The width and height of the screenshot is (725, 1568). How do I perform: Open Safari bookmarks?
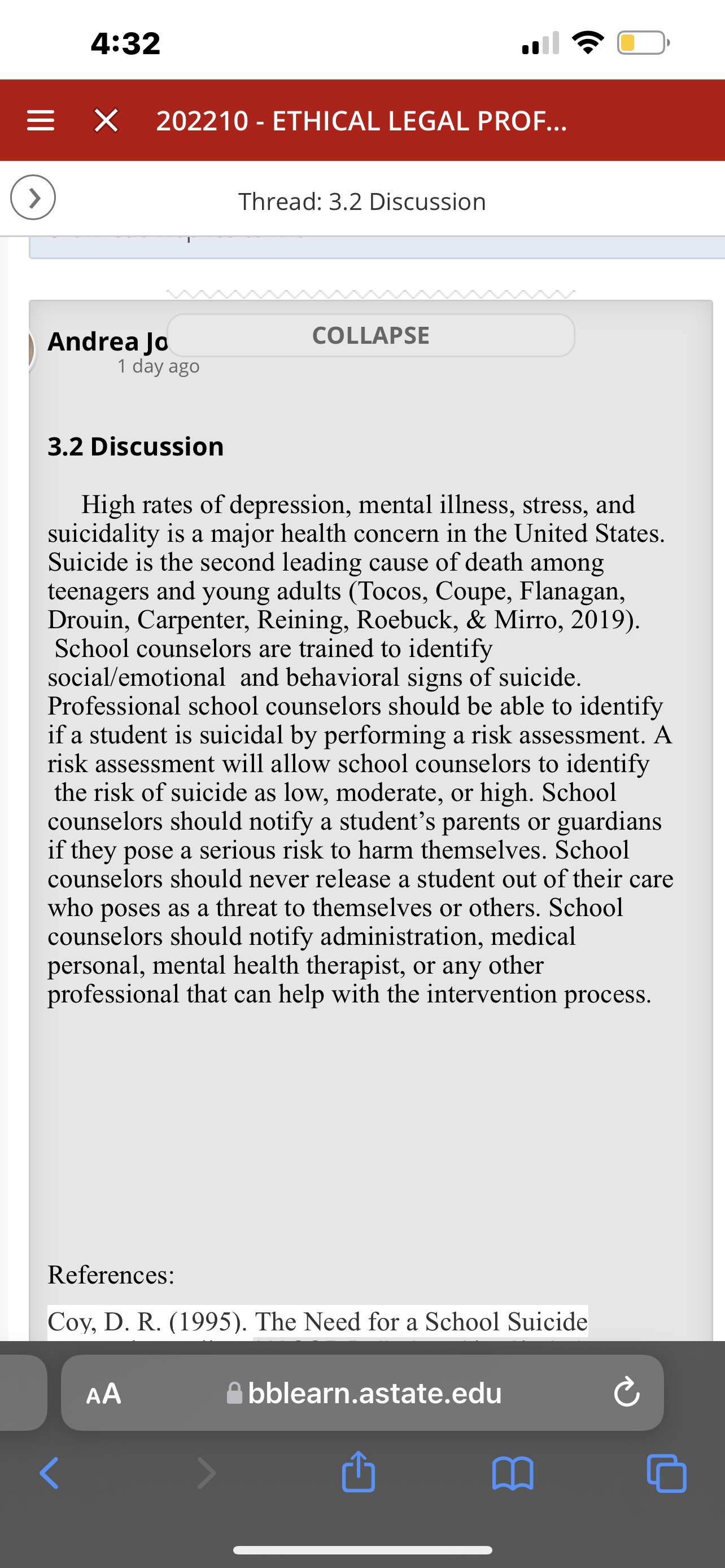point(513,1473)
